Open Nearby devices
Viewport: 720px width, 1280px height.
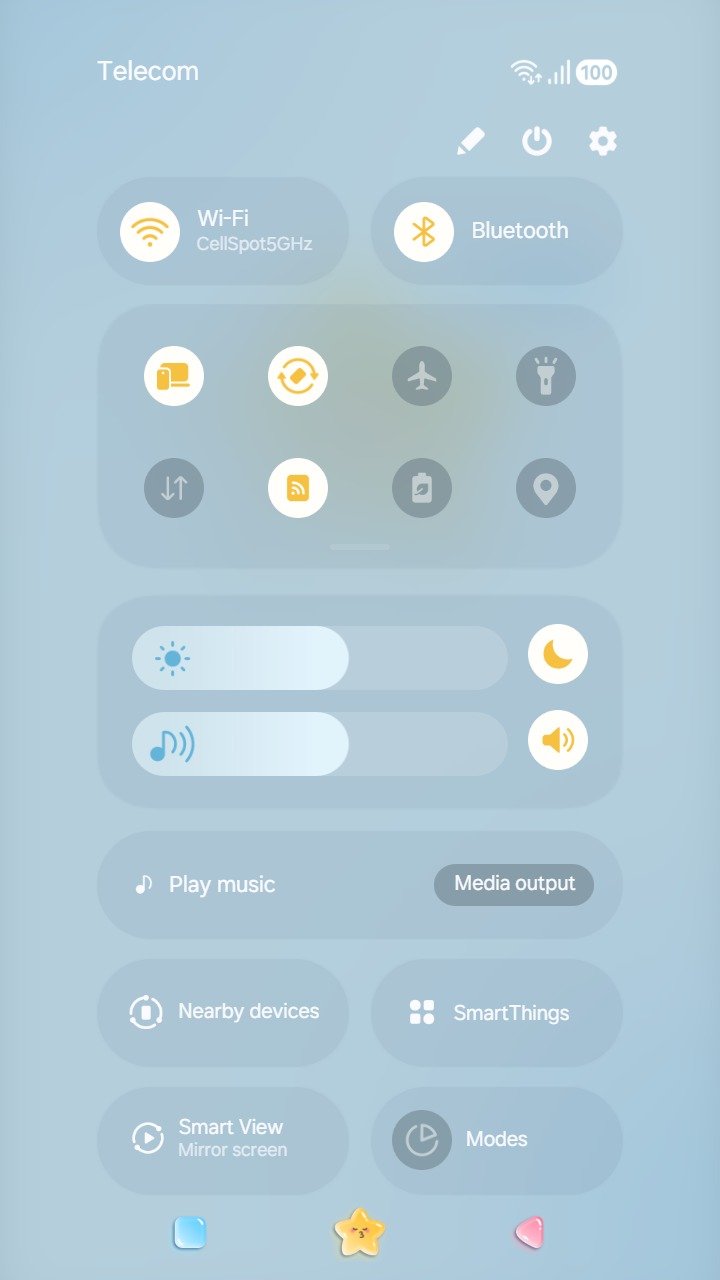pyautogui.click(x=223, y=1012)
